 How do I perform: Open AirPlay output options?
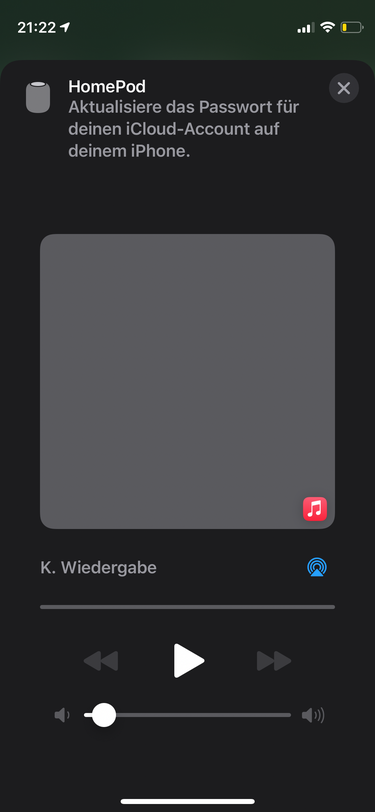tap(317, 567)
